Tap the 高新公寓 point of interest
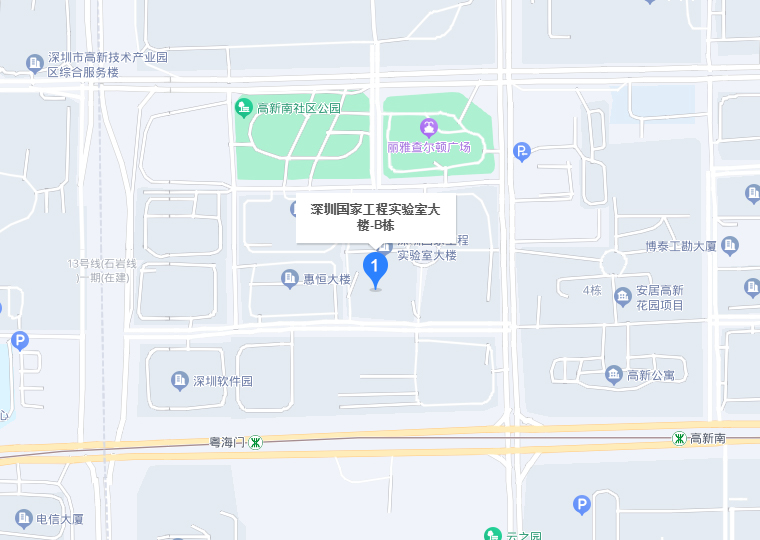The width and height of the screenshot is (760, 540). tap(613, 375)
